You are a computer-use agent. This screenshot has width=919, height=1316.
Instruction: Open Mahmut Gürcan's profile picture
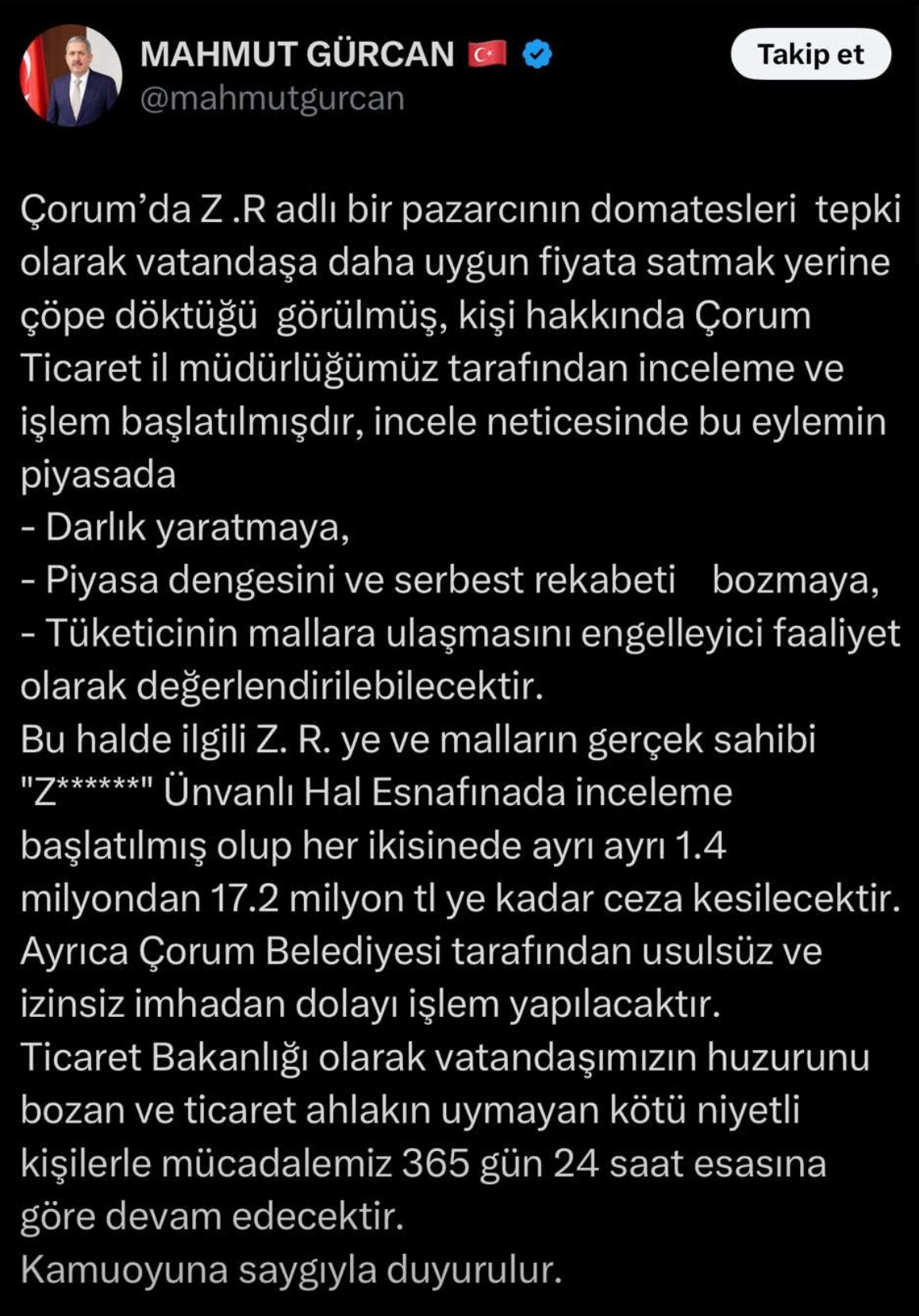point(71,75)
